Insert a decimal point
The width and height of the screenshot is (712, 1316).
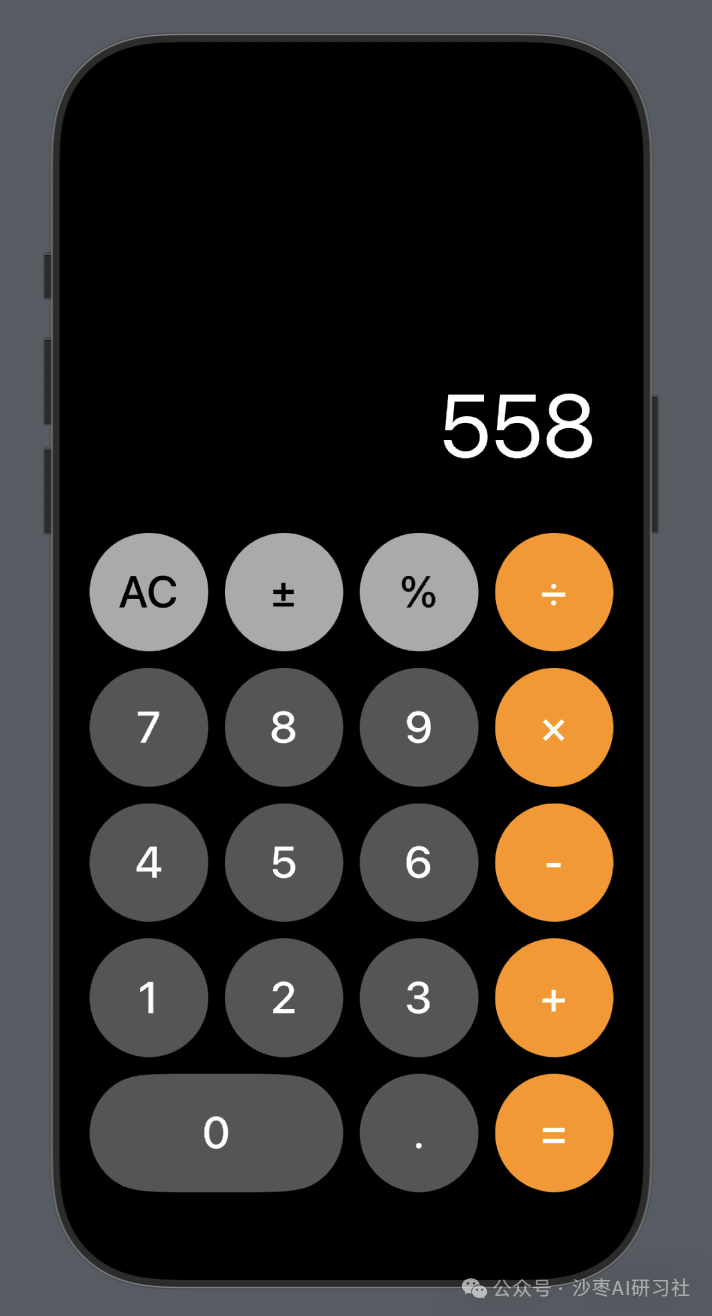coord(419,1133)
